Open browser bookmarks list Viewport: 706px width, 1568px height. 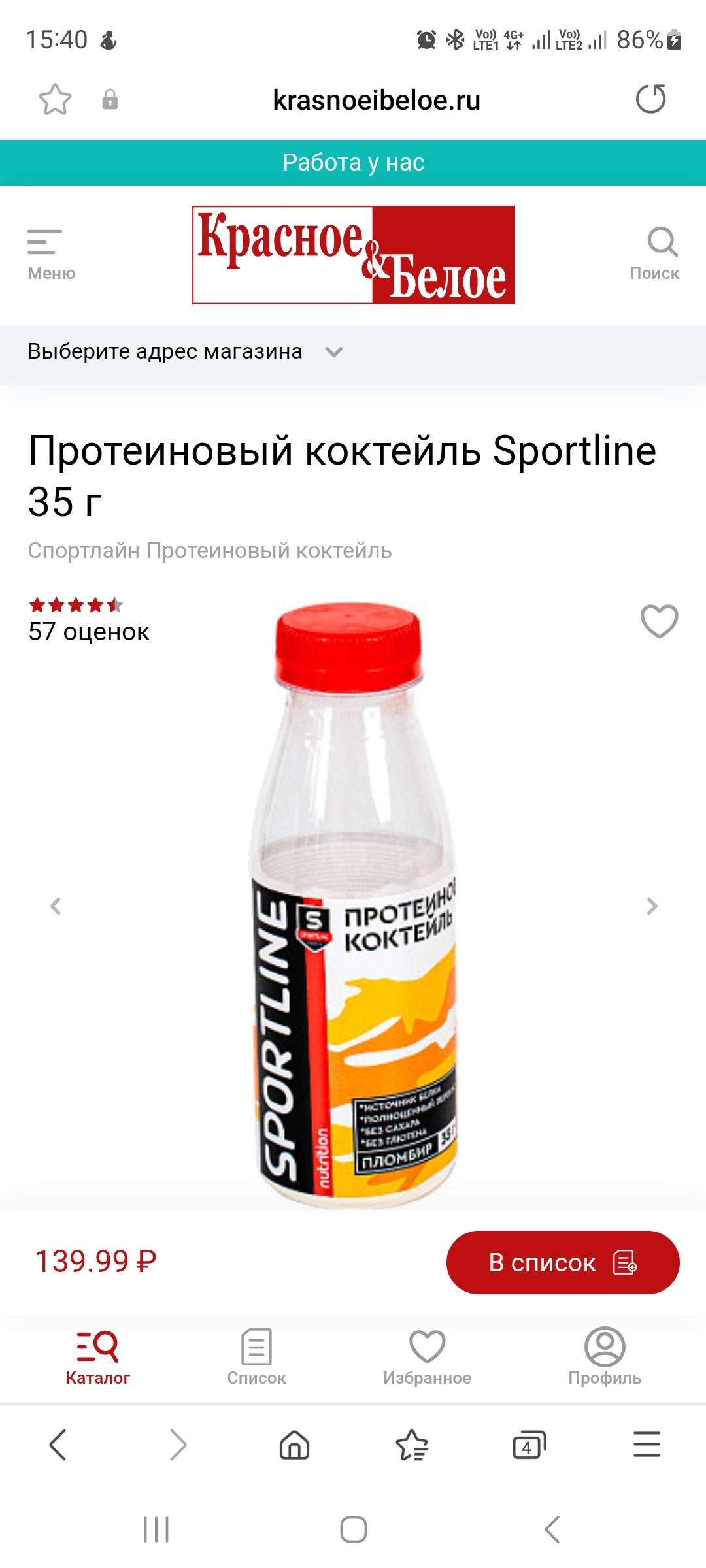[412, 1445]
